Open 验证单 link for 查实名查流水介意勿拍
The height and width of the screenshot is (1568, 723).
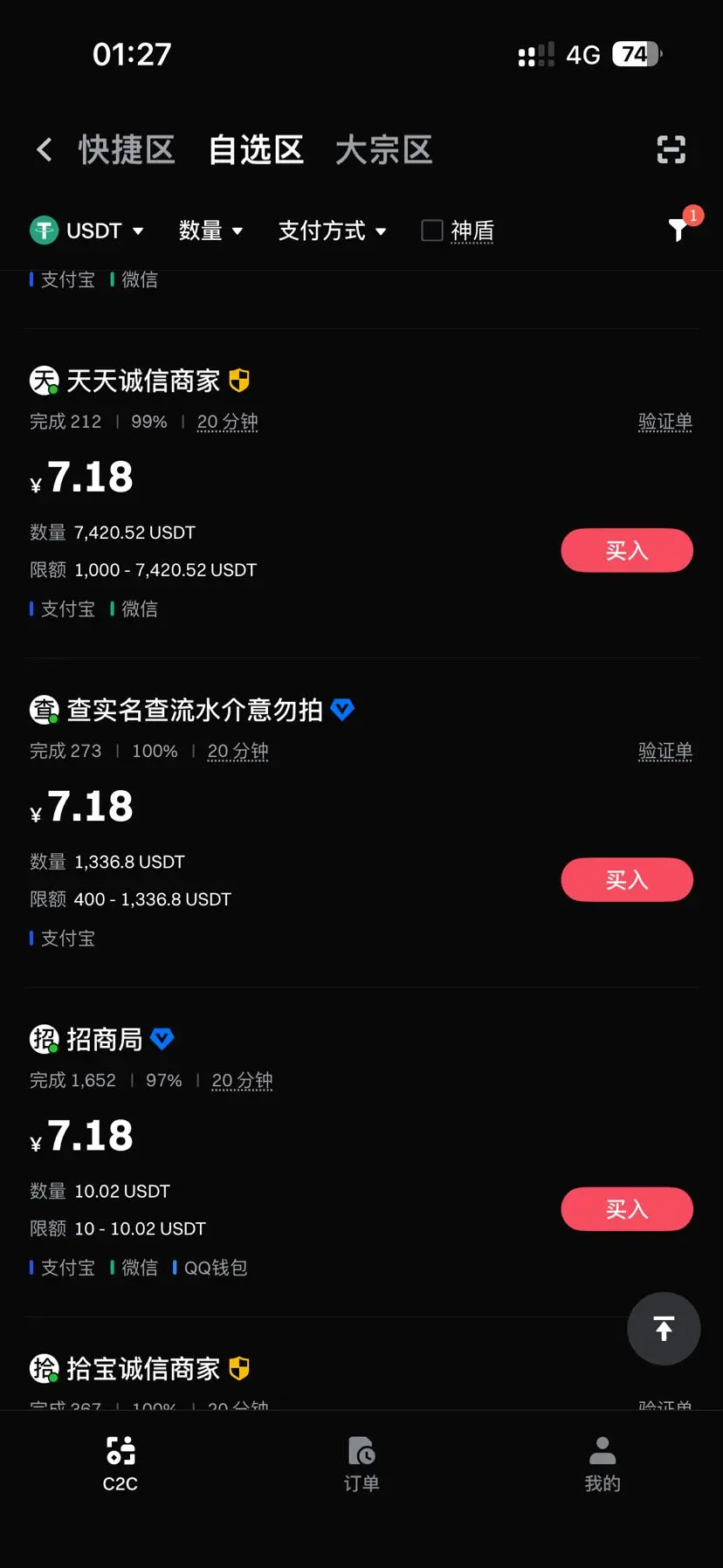pos(664,751)
